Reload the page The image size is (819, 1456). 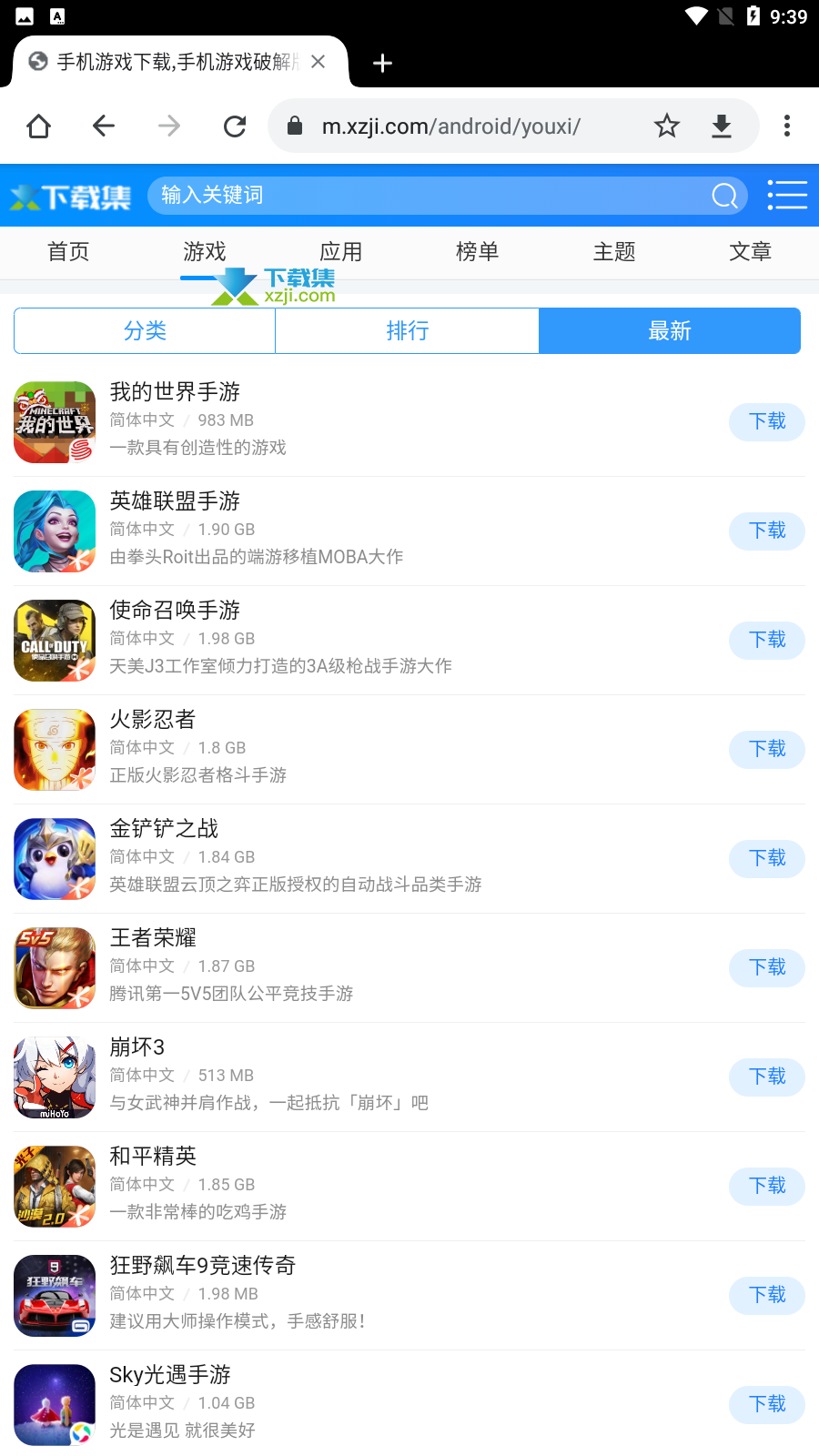tap(235, 126)
